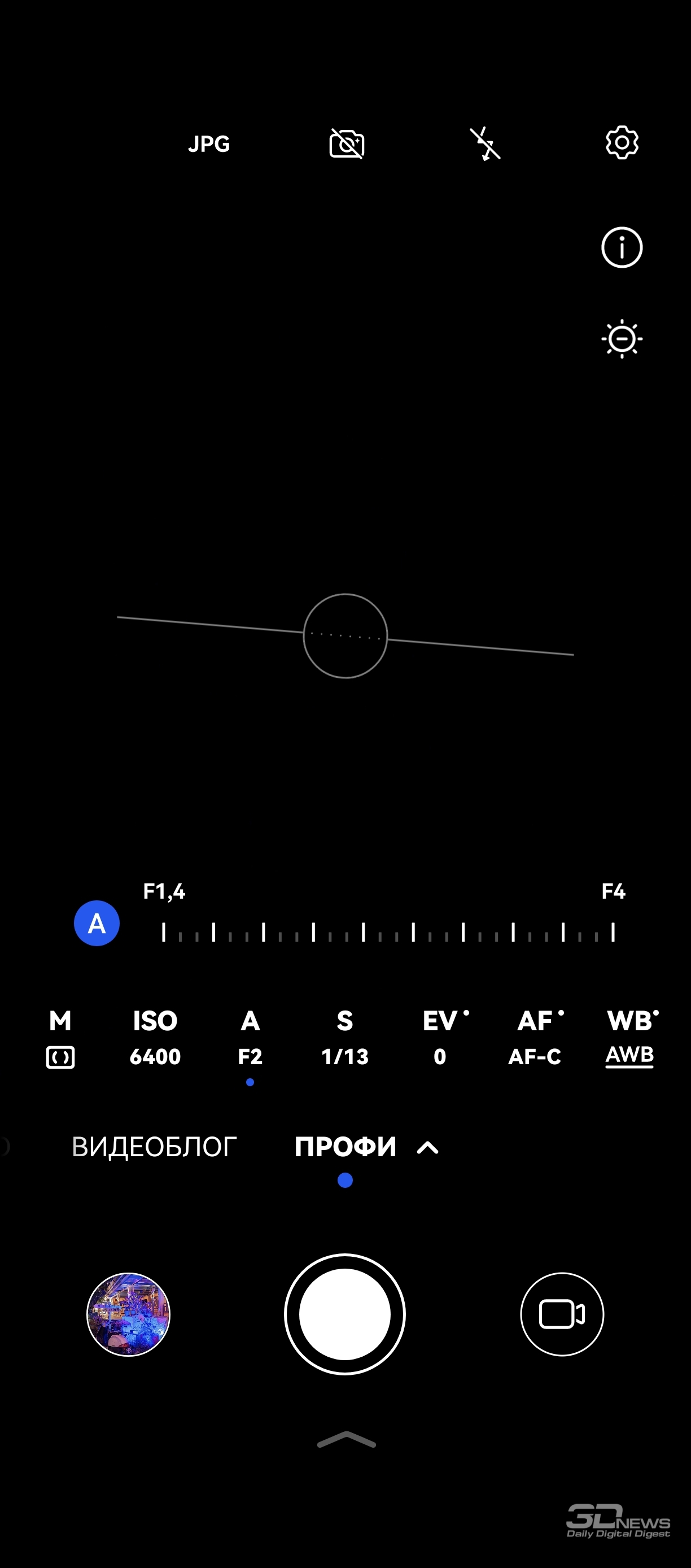The height and width of the screenshot is (1568, 691).
Task: Adjust the ISO 6400 setting
Action: coord(155,1038)
